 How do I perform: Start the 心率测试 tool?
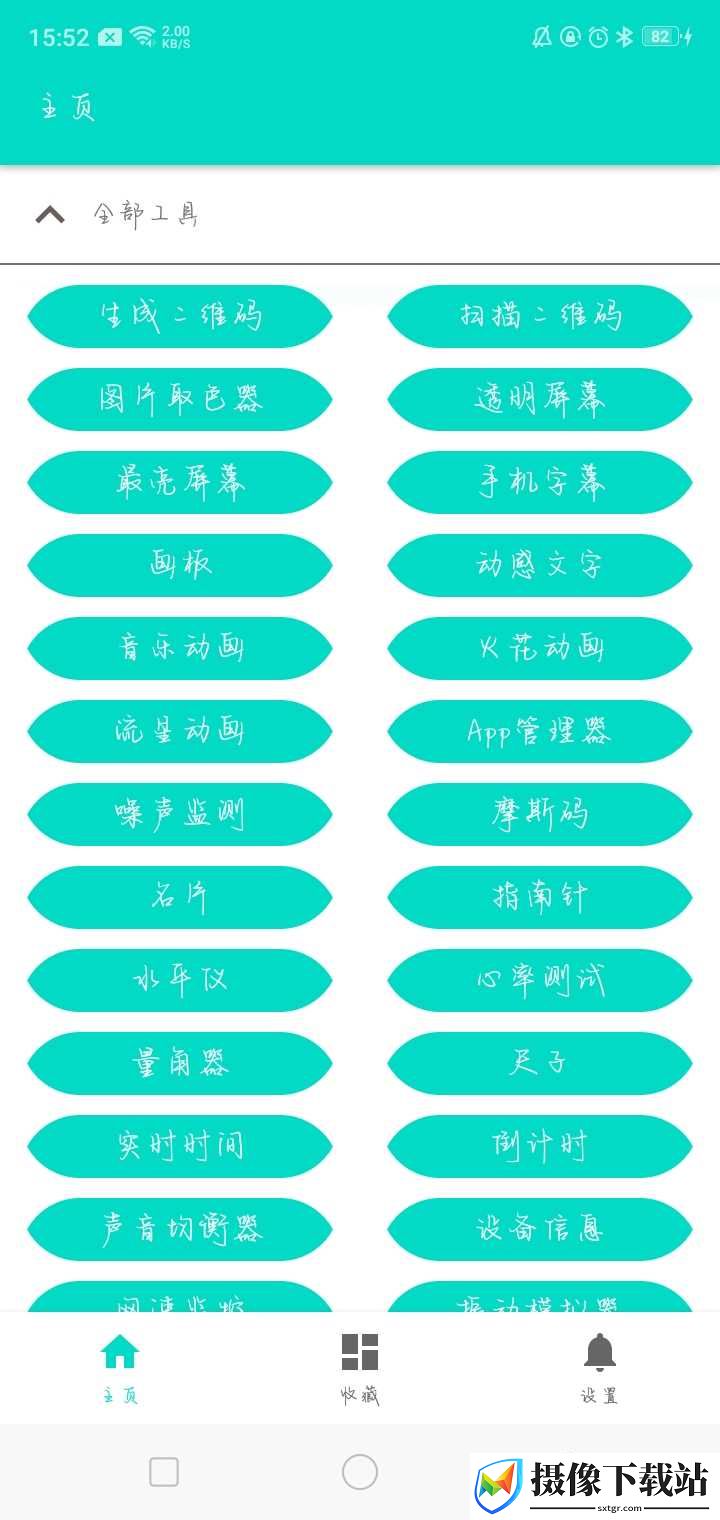[540, 980]
